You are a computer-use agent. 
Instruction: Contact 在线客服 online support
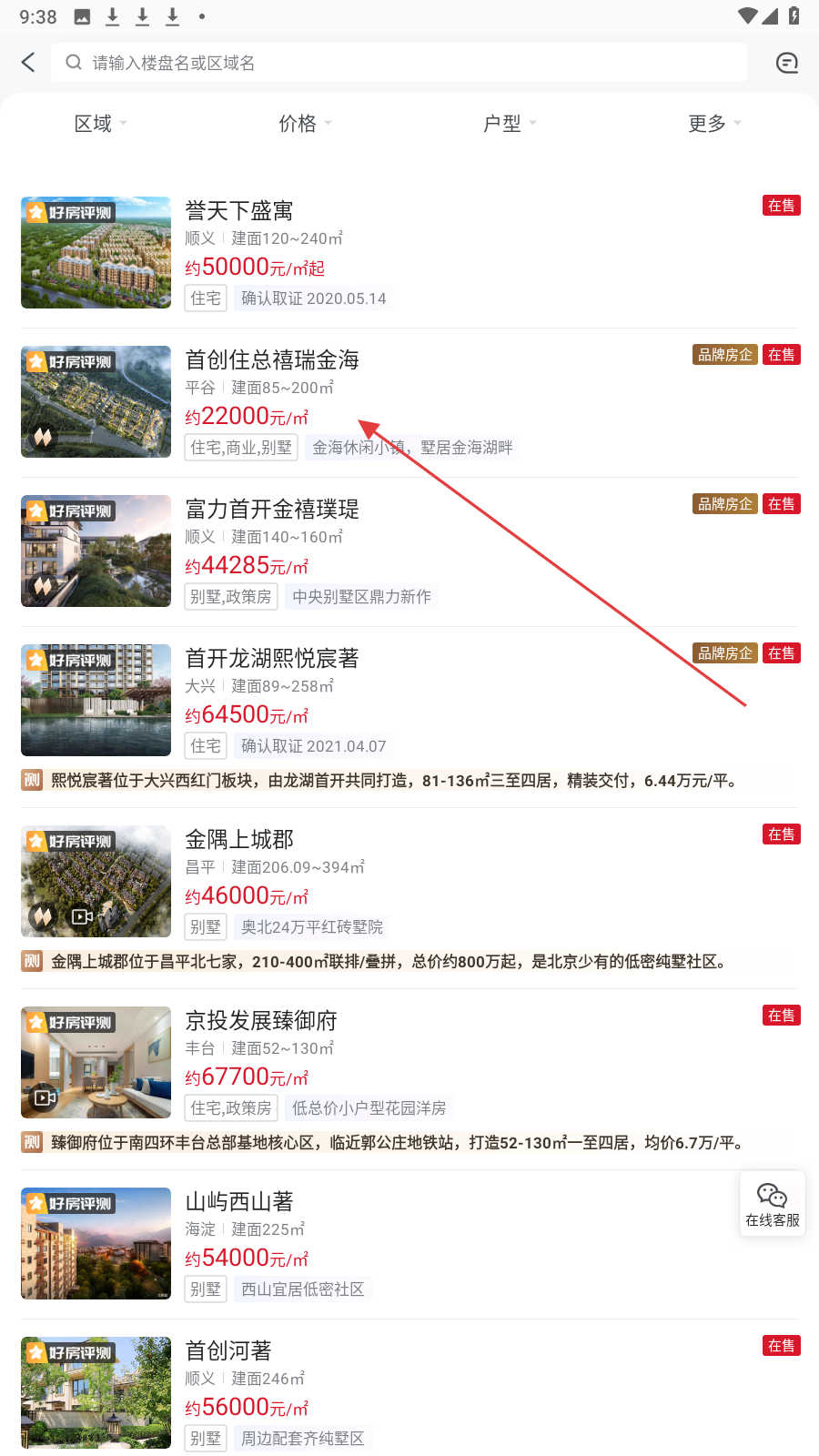point(772,1204)
